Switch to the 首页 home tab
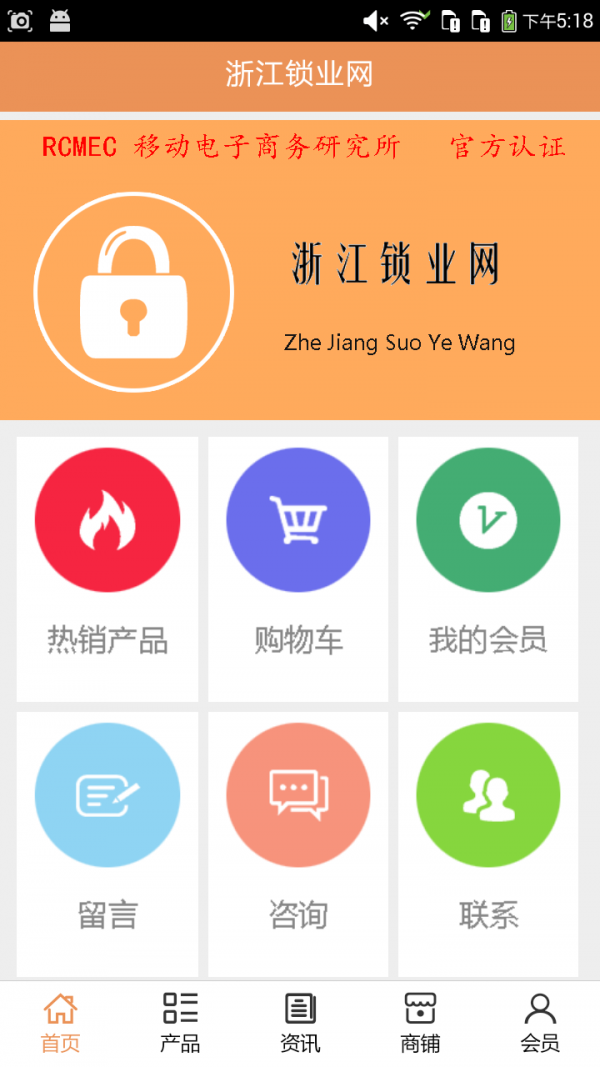Image resolution: width=600 pixels, height=1067 pixels. click(60, 1023)
